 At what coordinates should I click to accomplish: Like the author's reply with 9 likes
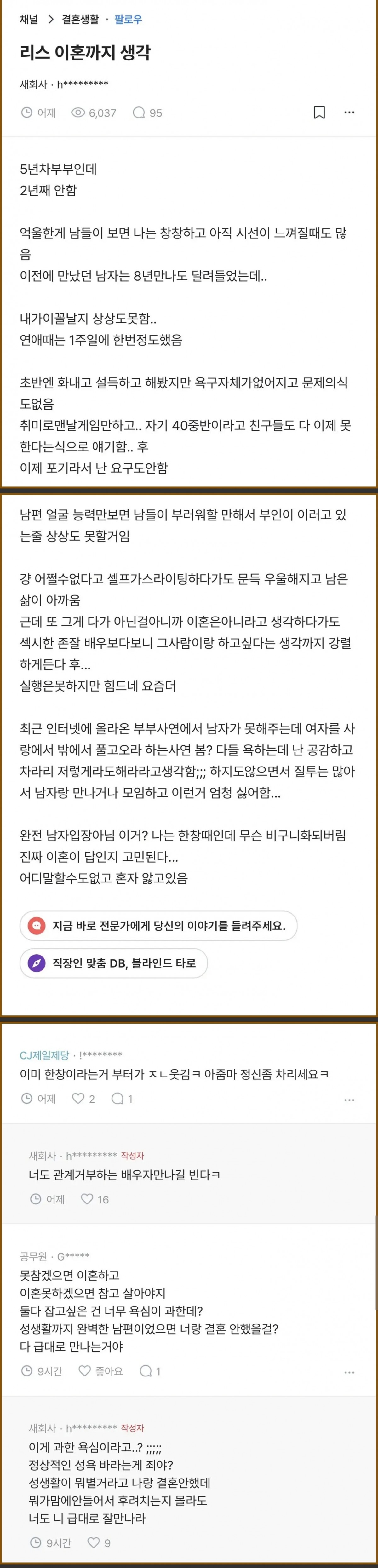(x=99, y=1543)
